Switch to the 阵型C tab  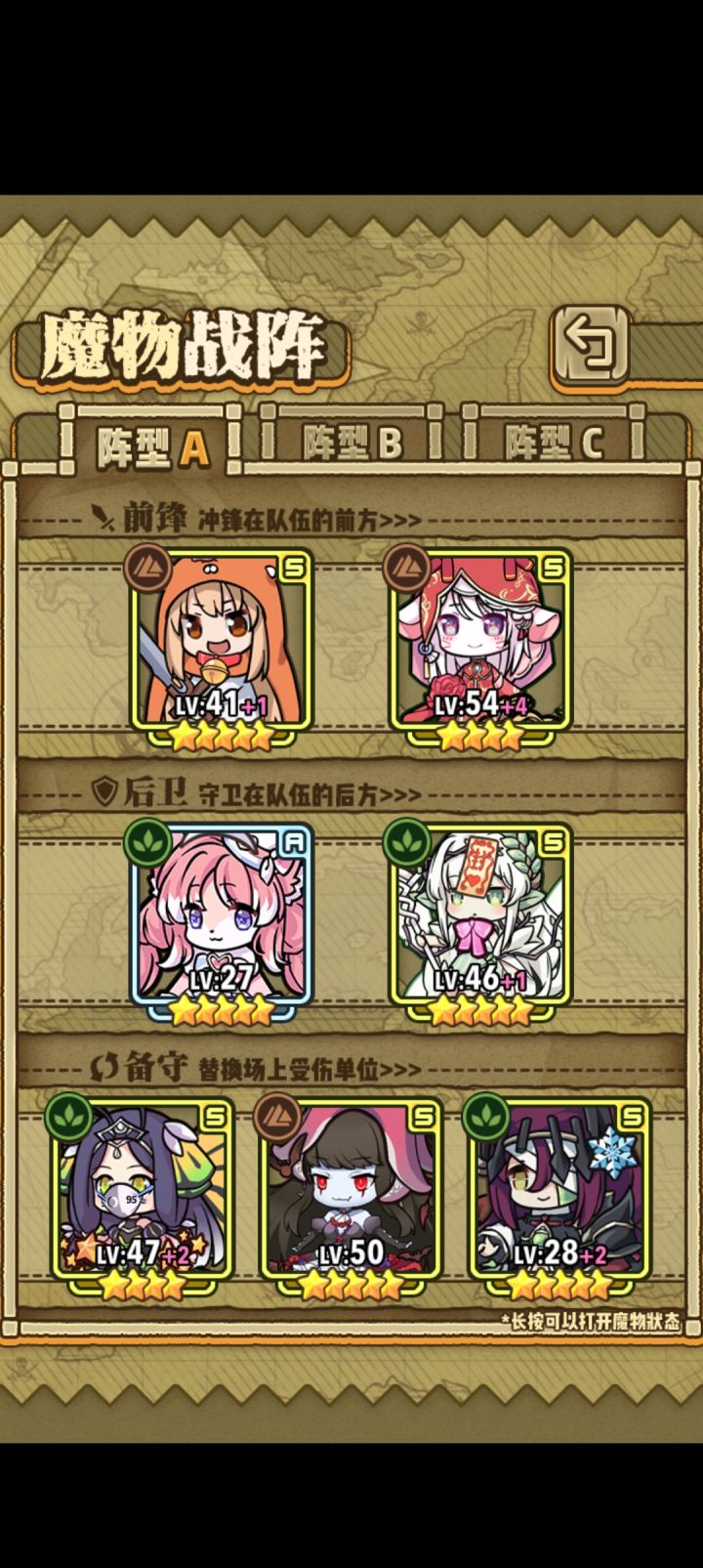557,440
